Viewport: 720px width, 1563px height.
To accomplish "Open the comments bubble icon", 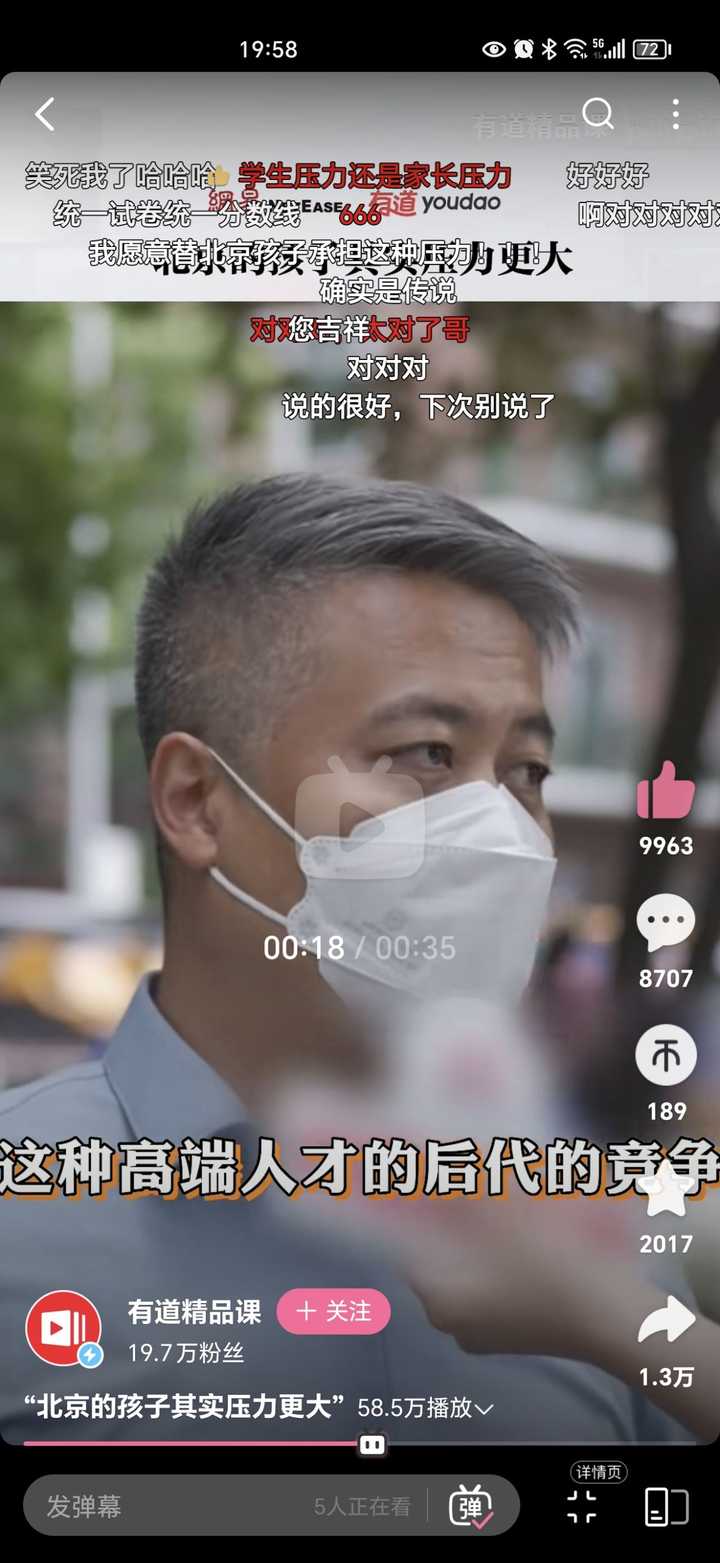I will (666, 922).
